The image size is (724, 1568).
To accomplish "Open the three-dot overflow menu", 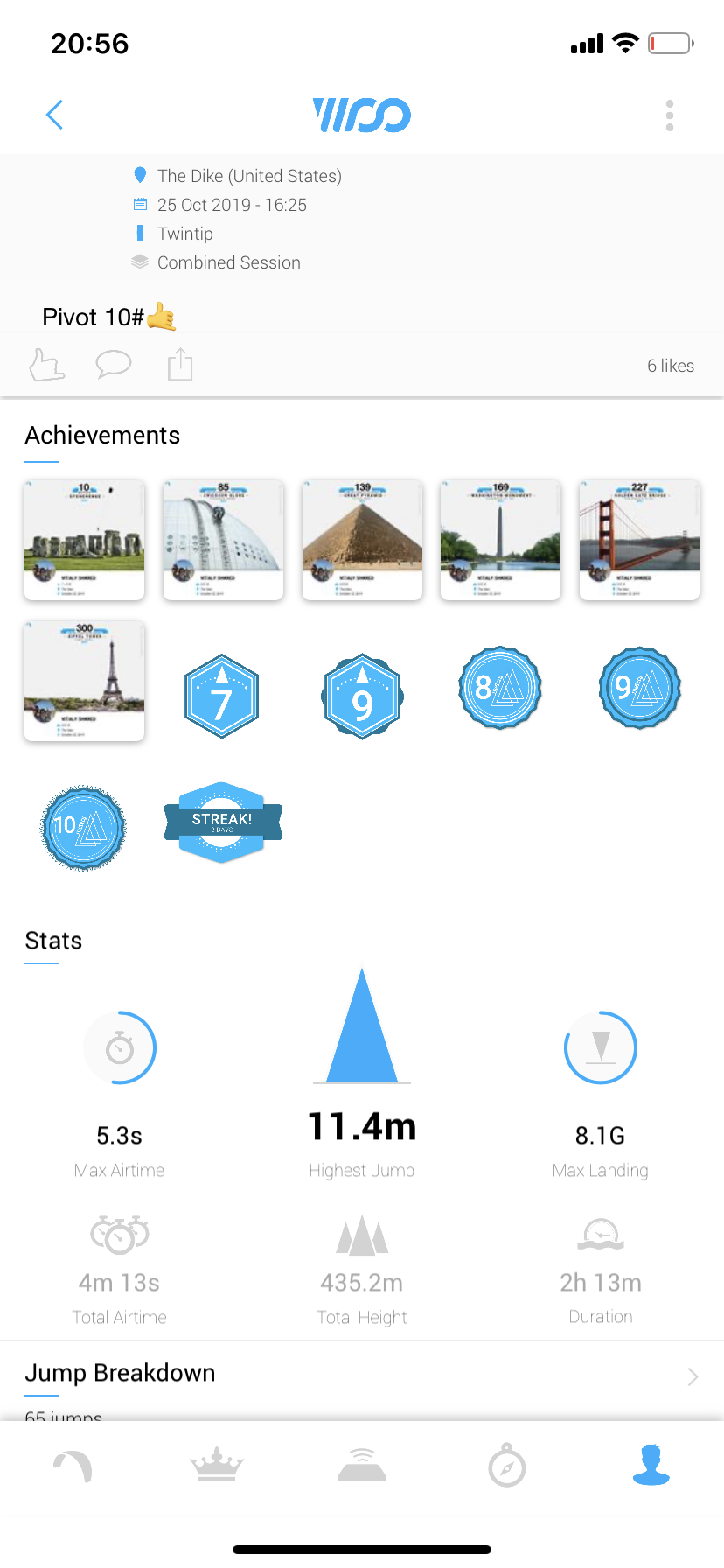I will (670, 115).
